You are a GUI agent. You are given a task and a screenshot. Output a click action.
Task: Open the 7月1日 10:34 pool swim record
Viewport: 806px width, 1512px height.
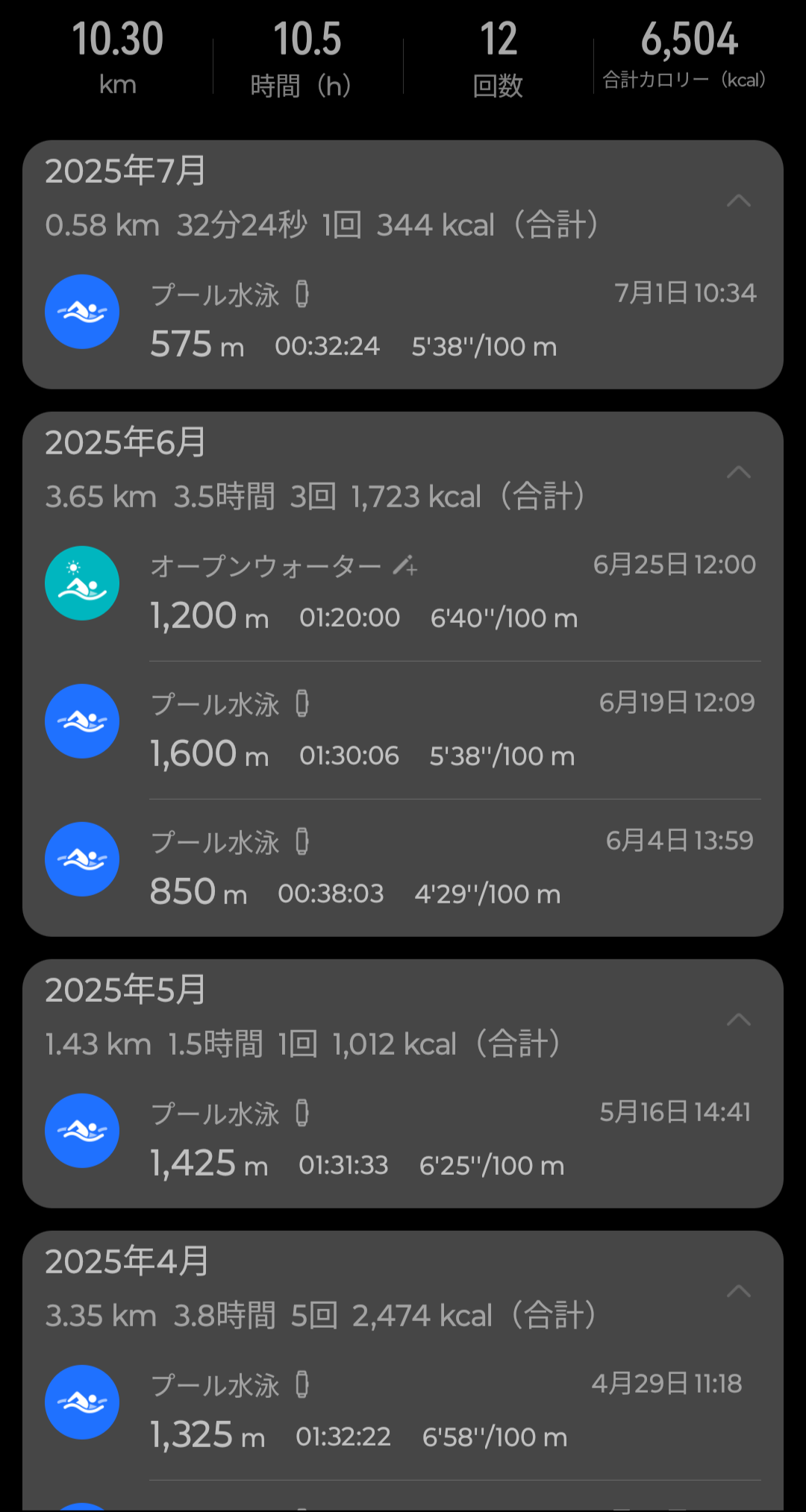[x=403, y=319]
